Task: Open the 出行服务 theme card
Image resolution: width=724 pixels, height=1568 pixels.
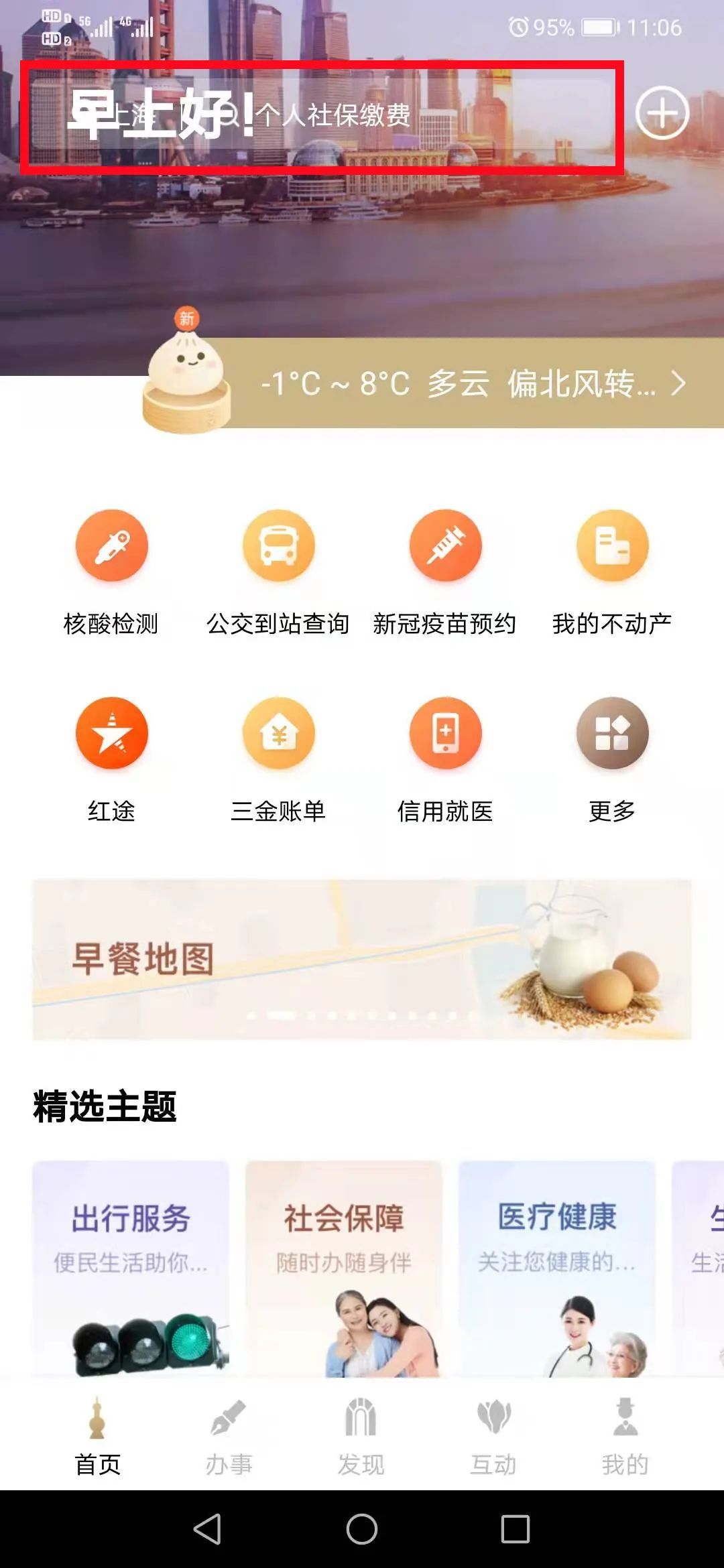Action: (131, 1268)
